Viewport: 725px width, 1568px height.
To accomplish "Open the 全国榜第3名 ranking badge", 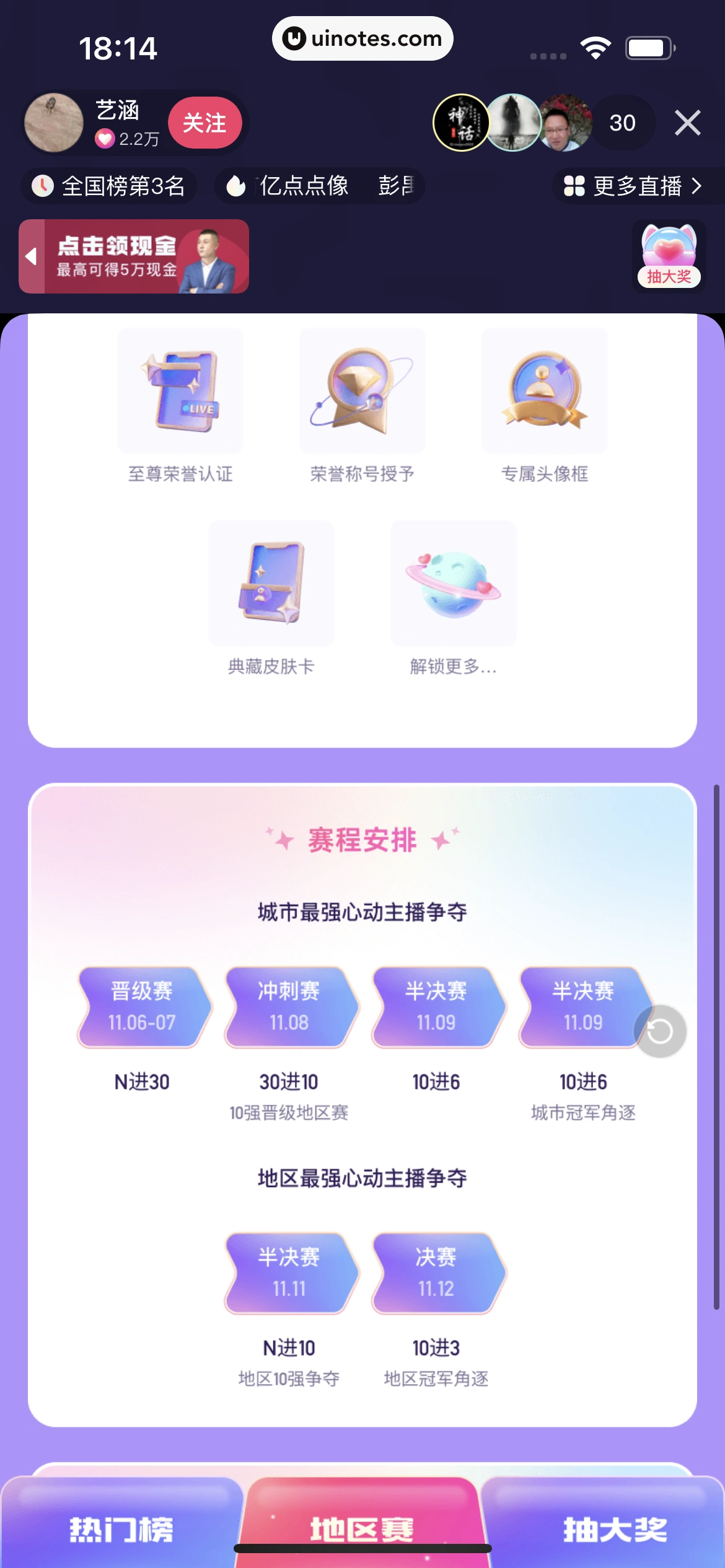I will coord(109,186).
